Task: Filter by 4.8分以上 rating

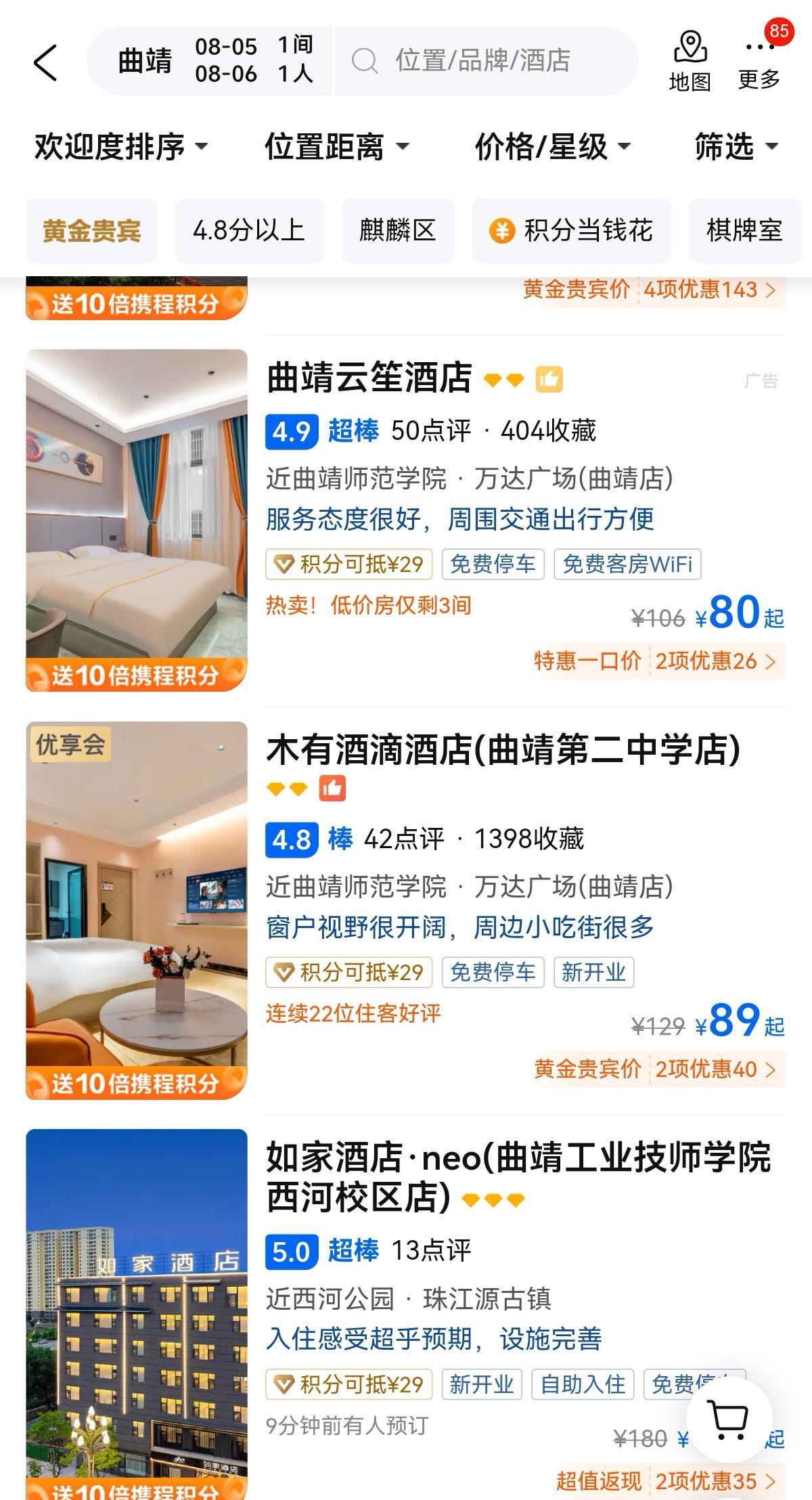Action: [x=249, y=231]
